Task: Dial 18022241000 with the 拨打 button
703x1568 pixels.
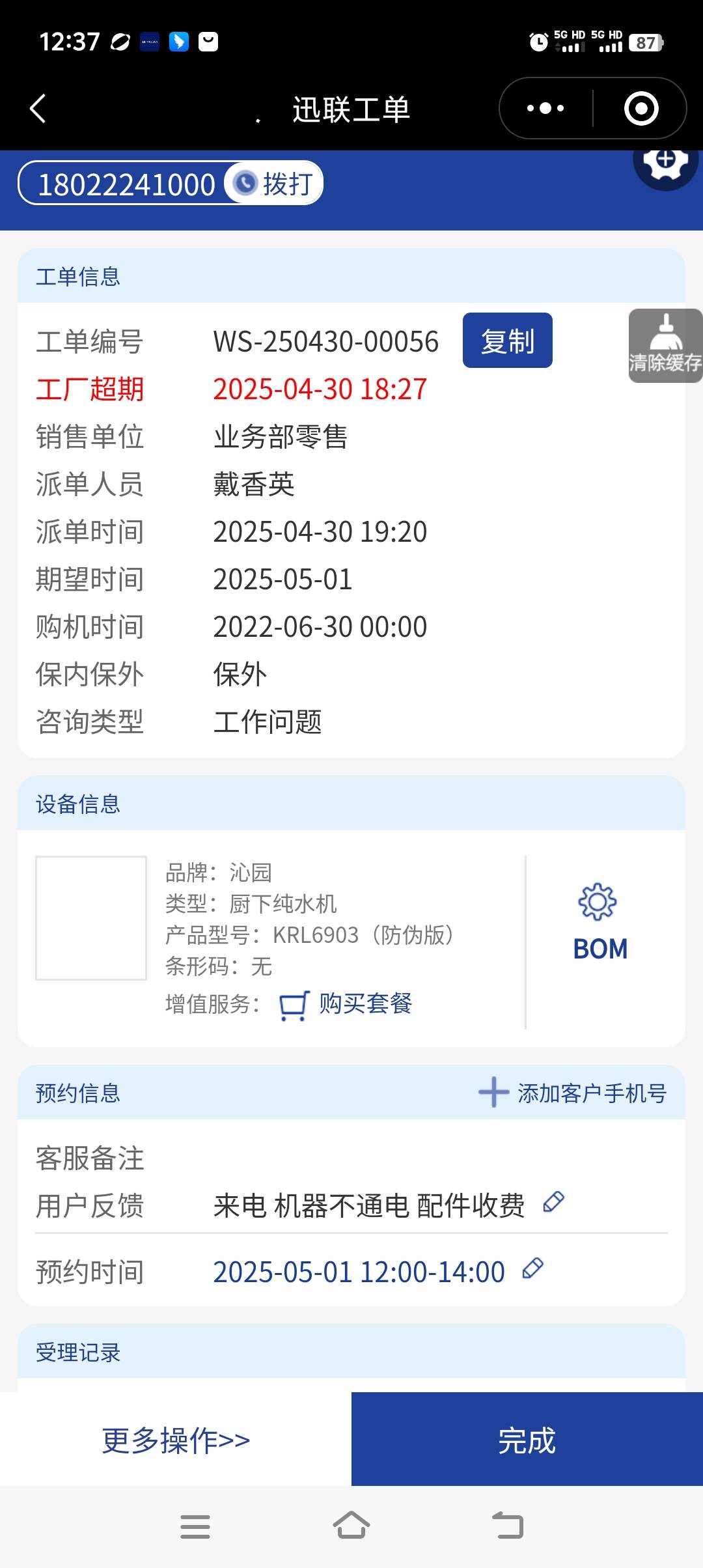Action: [x=275, y=184]
